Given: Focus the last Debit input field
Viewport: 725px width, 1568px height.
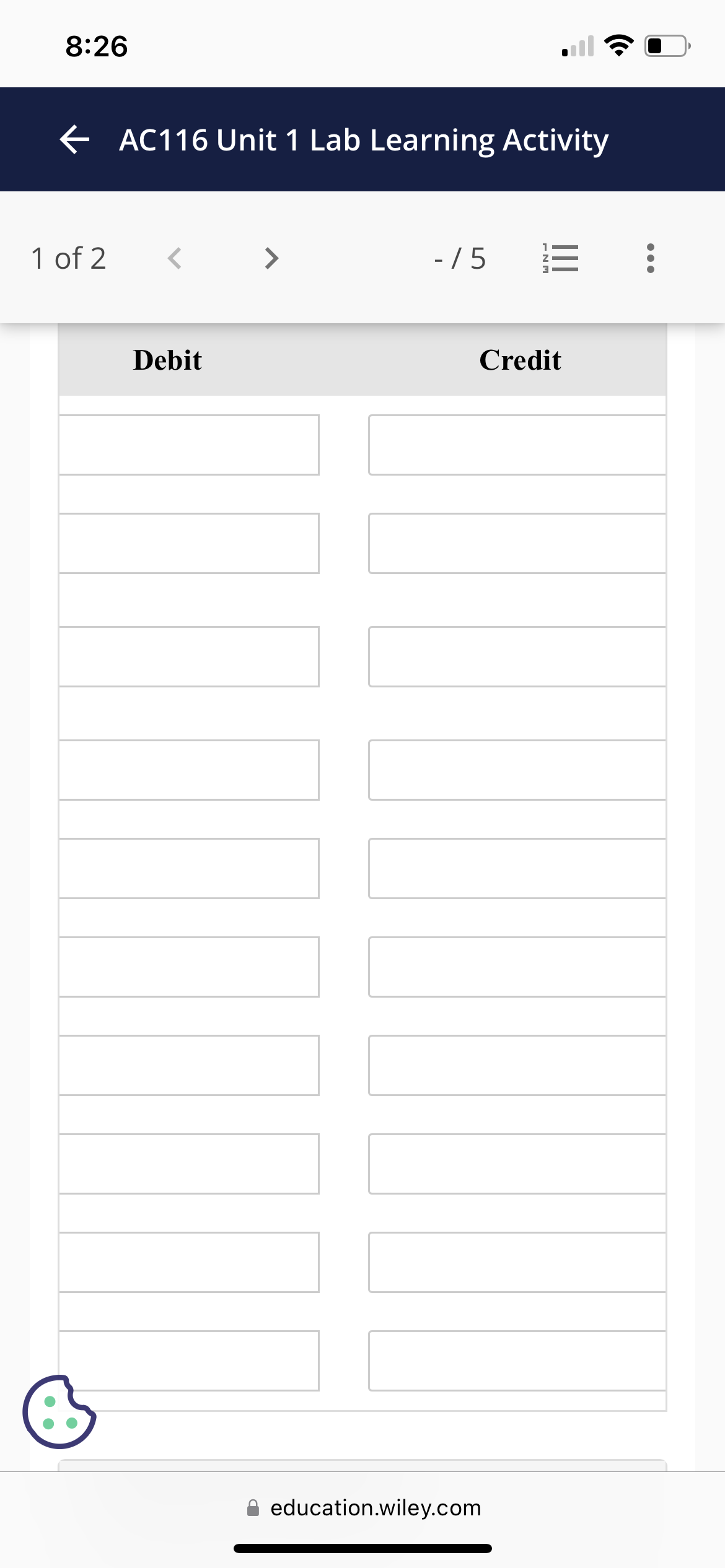Looking at the screenshot, I should coord(189,1361).
